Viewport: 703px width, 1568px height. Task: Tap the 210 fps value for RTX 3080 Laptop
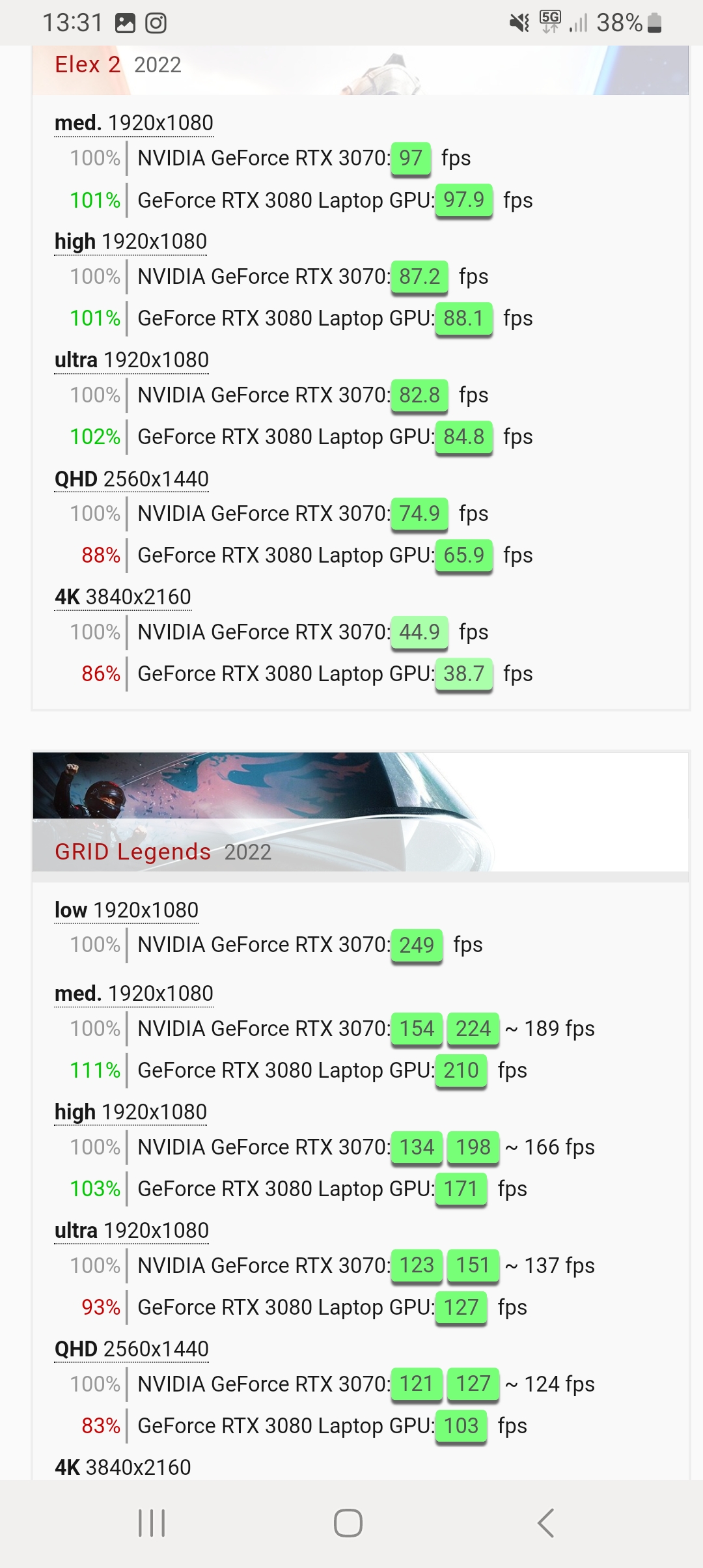click(461, 1071)
